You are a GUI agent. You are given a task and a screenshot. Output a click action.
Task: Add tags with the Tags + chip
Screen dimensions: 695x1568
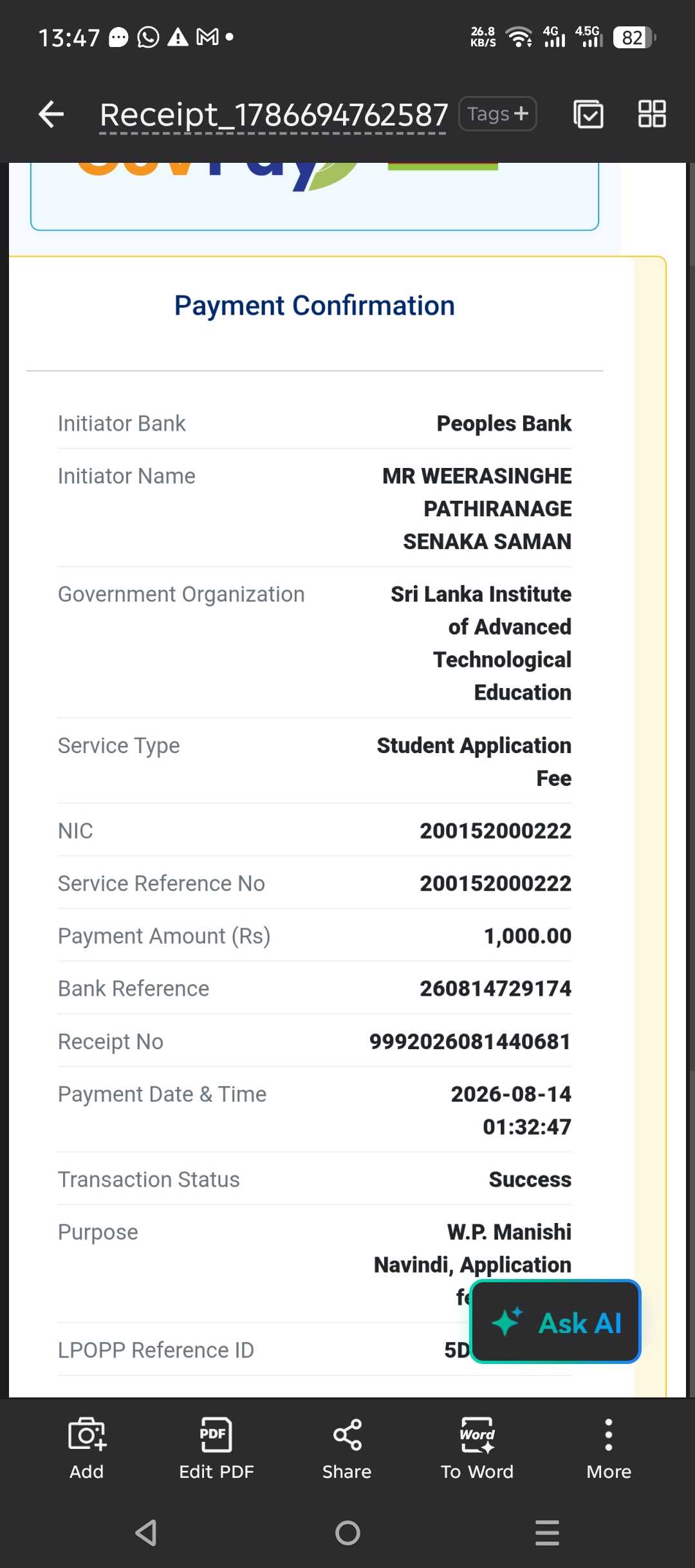pos(497,114)
